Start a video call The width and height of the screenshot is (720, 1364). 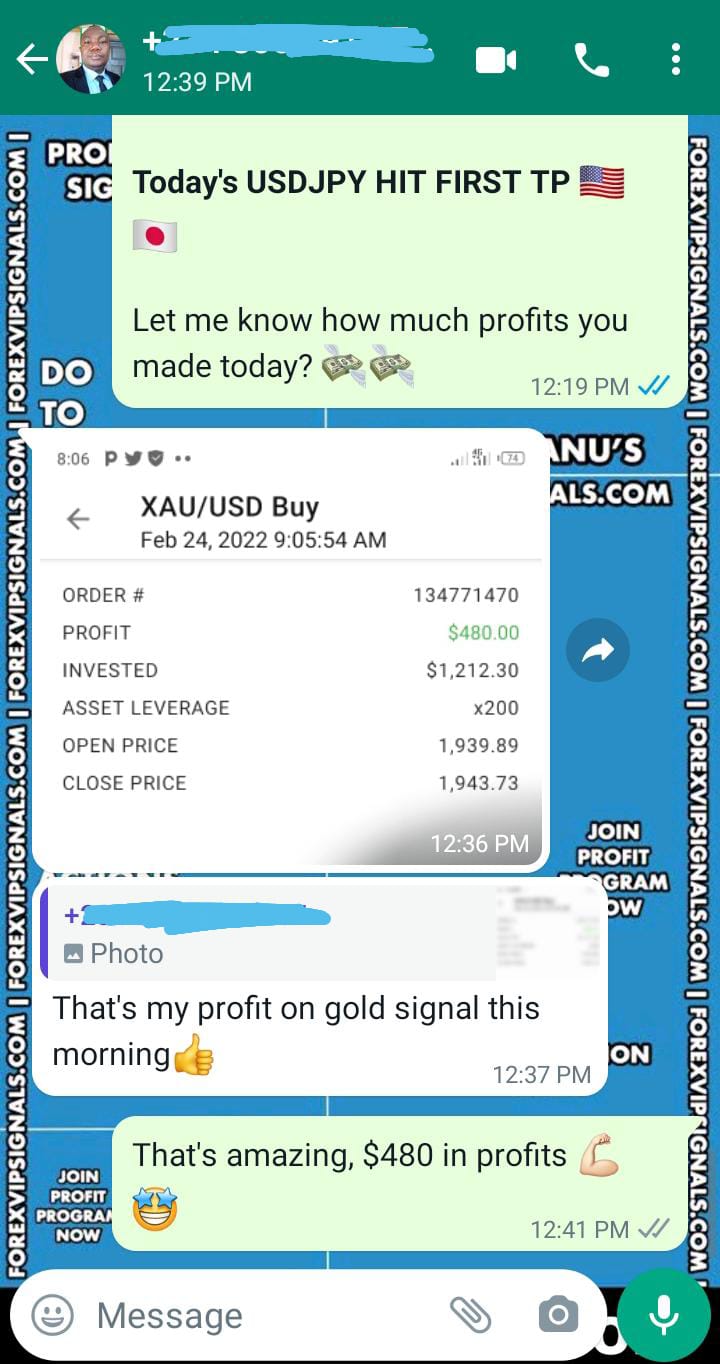click(x=495, y=60)
